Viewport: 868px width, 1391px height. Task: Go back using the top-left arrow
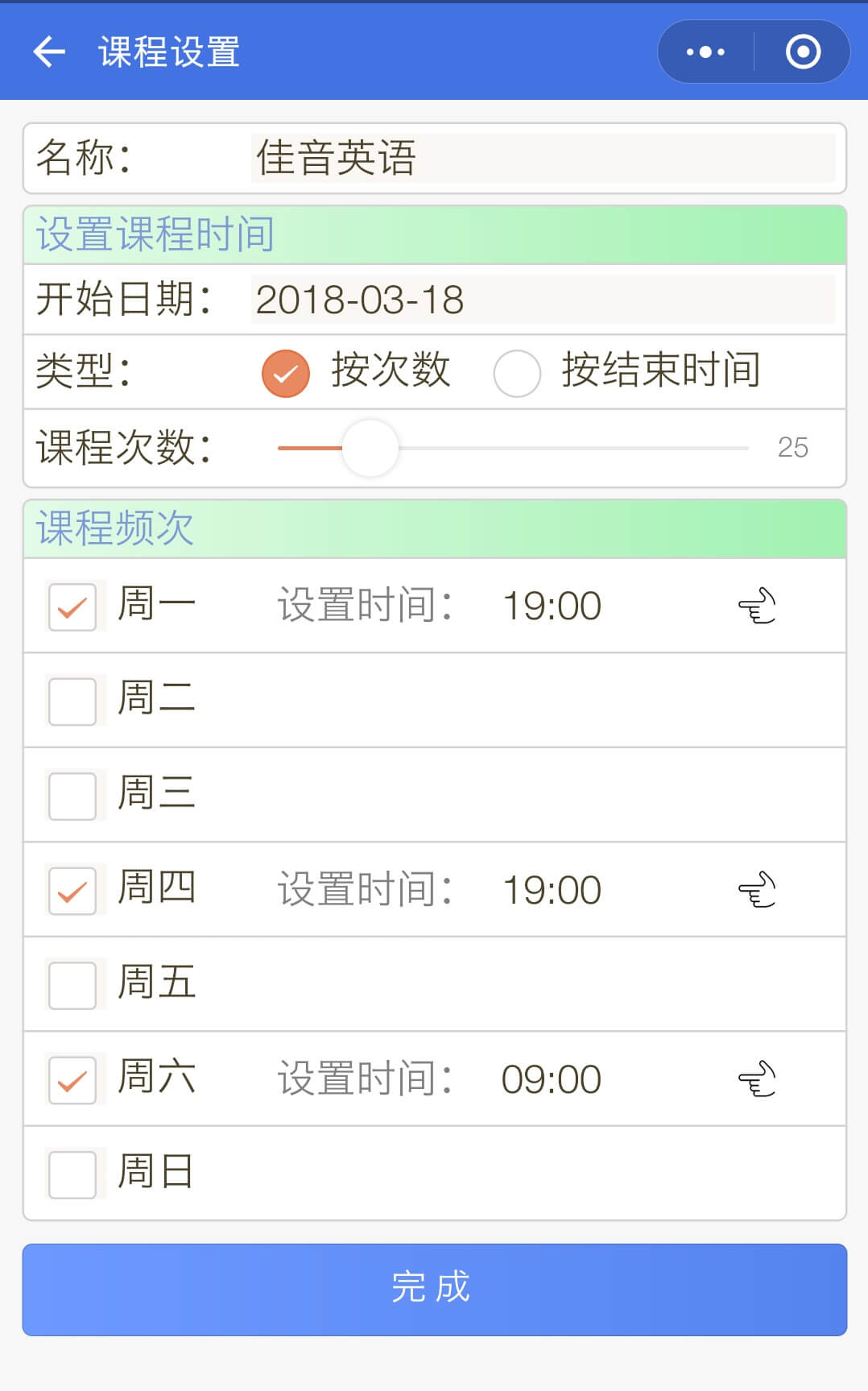pyautogui.click(x=48, y=52)
